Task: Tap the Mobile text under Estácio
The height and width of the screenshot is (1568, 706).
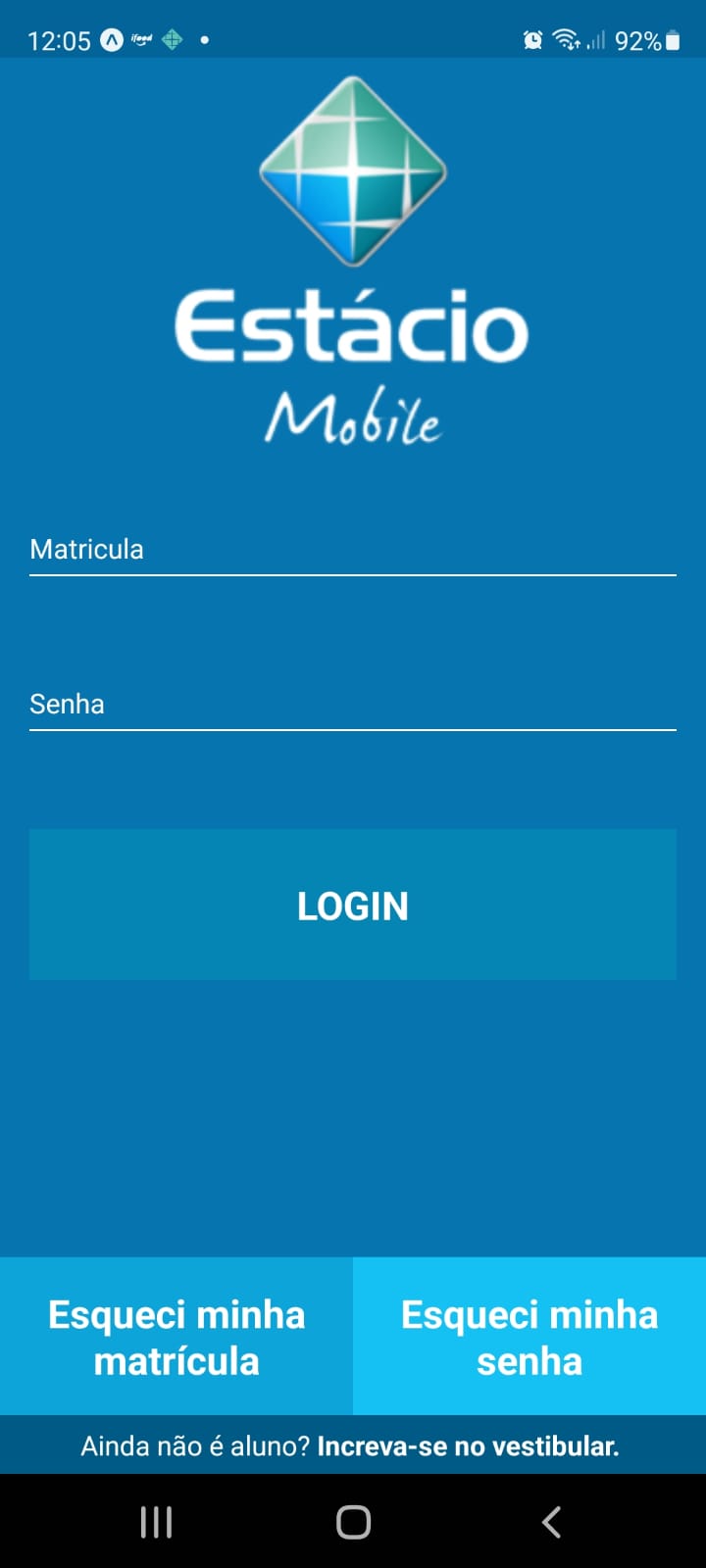Action: [353, 416]
